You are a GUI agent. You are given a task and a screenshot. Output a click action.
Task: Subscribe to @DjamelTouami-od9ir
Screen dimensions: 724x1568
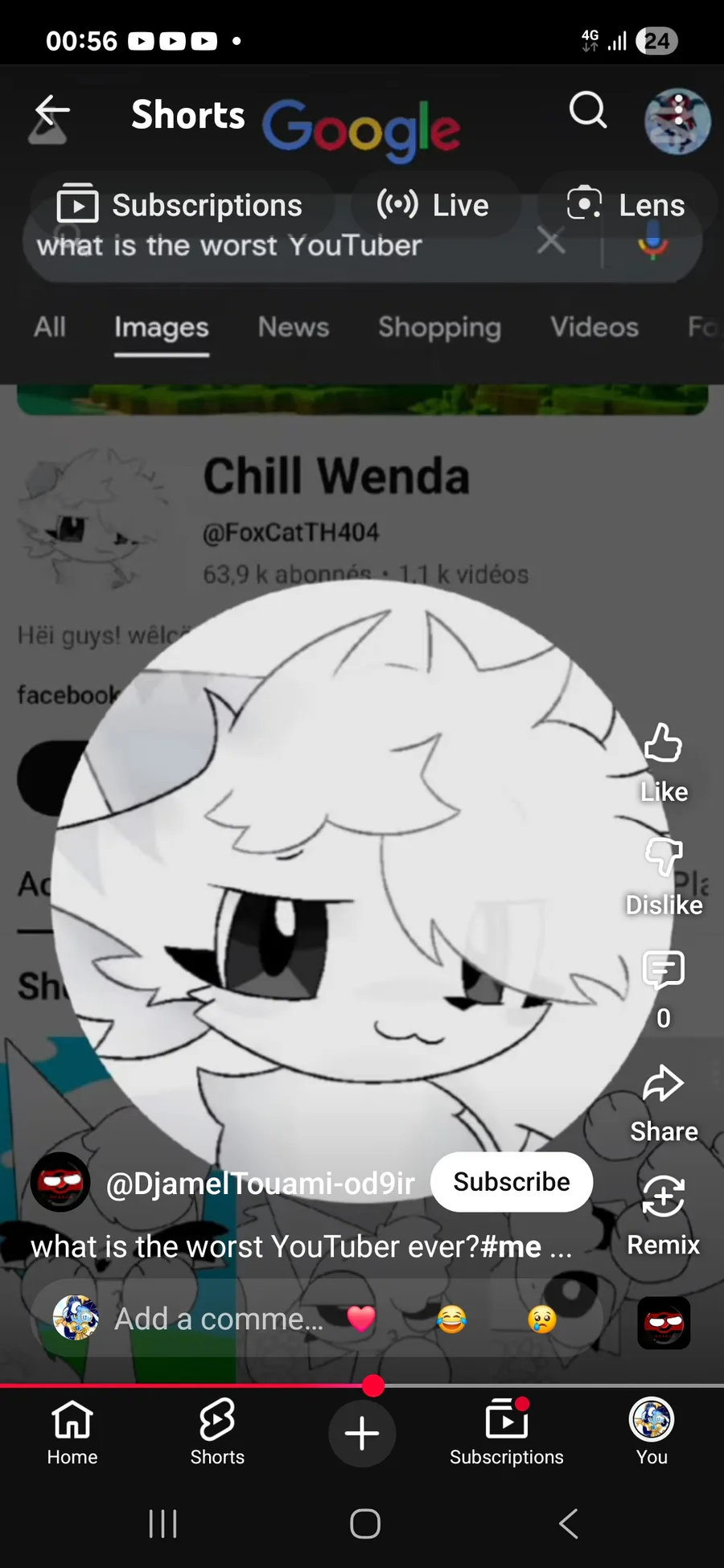point(512,1182)
